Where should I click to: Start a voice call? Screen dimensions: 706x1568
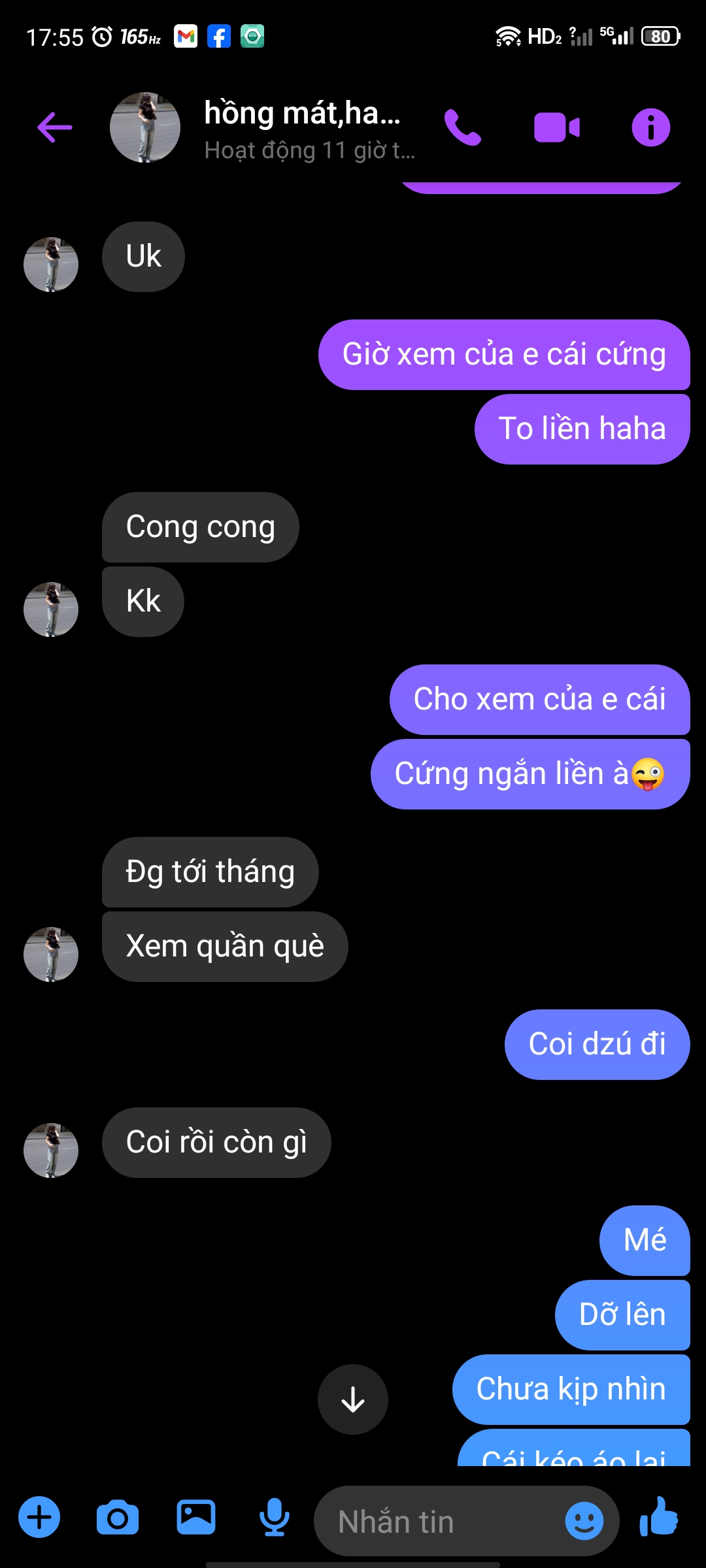point(462,127)
